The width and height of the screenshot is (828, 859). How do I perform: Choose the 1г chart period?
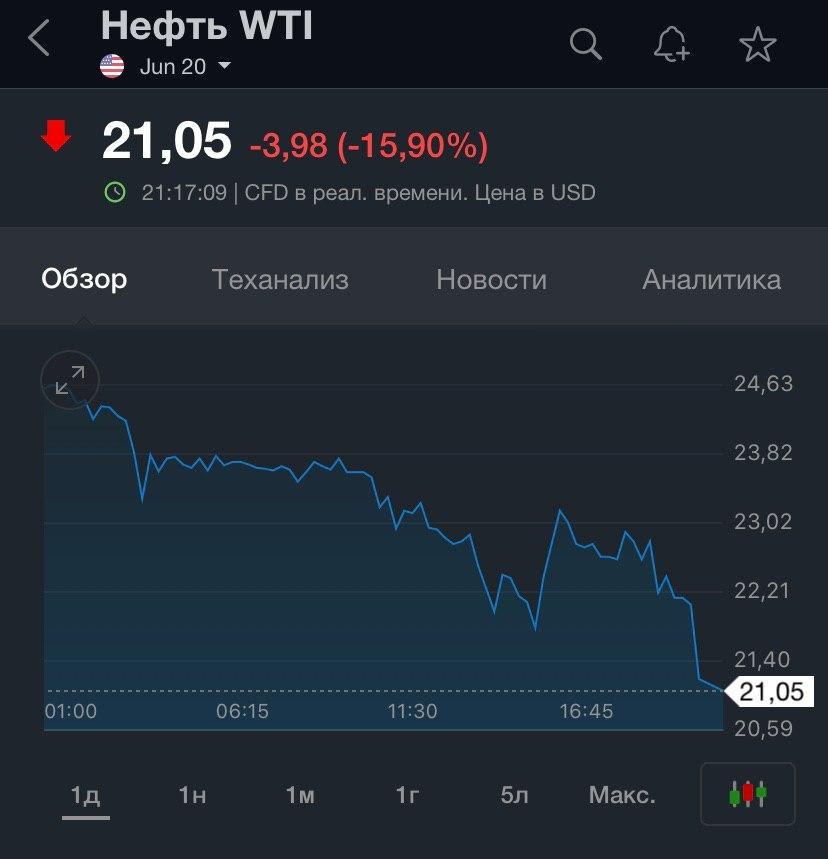(406, 795)
